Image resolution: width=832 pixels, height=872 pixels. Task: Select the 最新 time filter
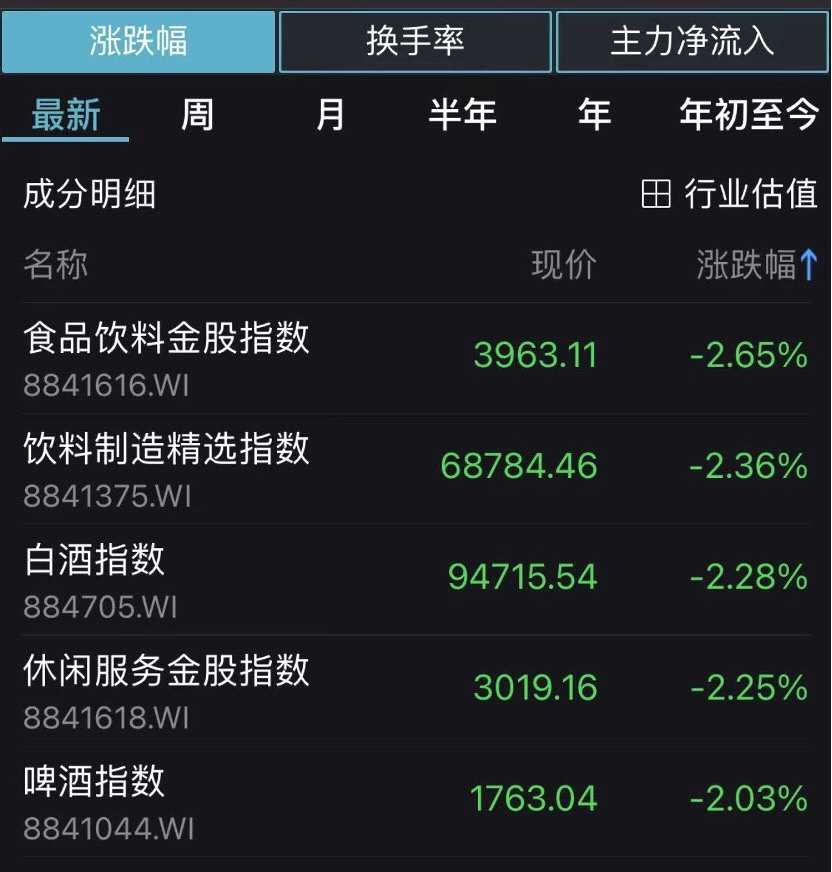pos(64,115)
